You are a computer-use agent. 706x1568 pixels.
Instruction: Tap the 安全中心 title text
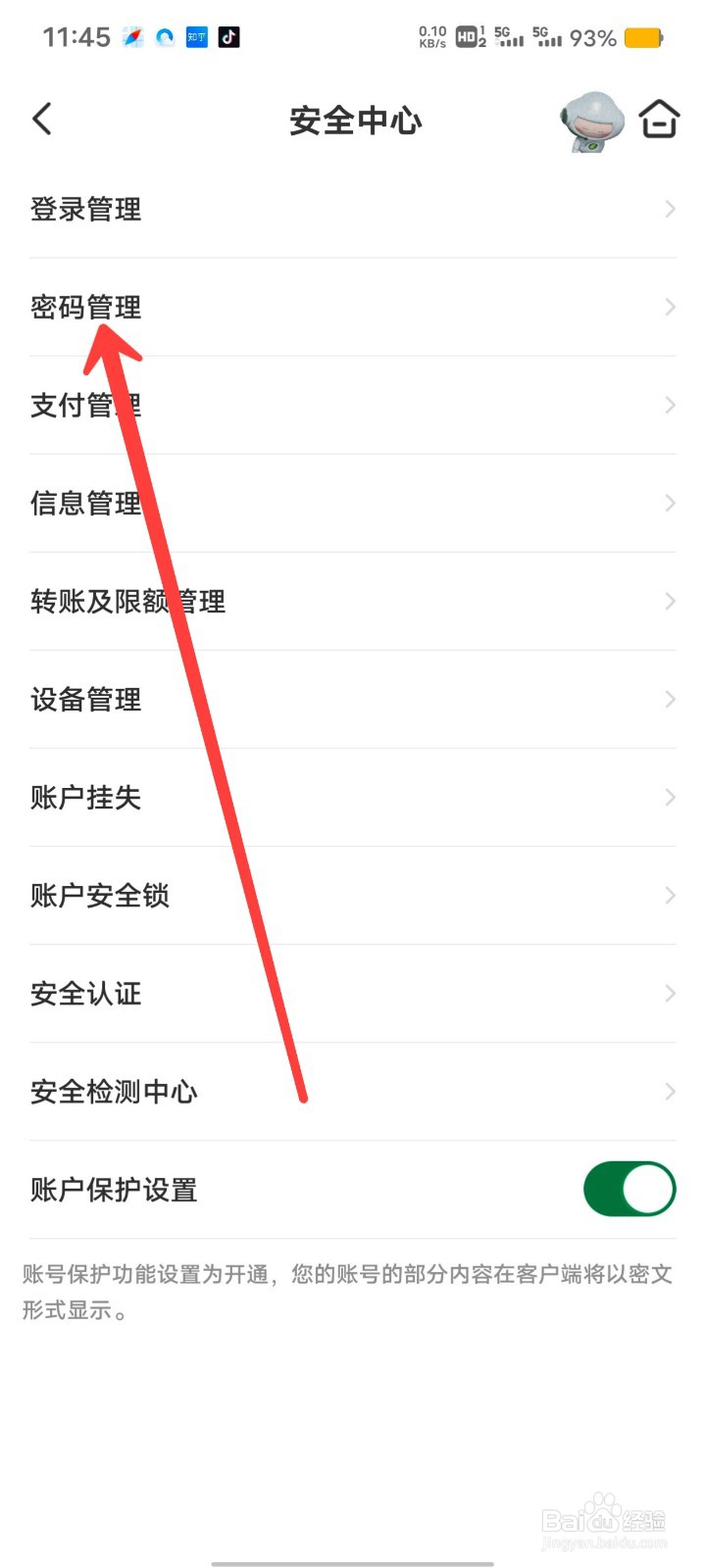click(x=353, y=120)
